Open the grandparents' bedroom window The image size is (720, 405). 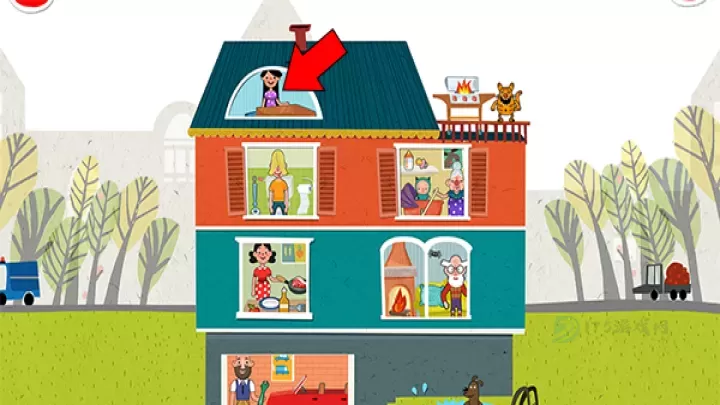(x=431, y=181)
